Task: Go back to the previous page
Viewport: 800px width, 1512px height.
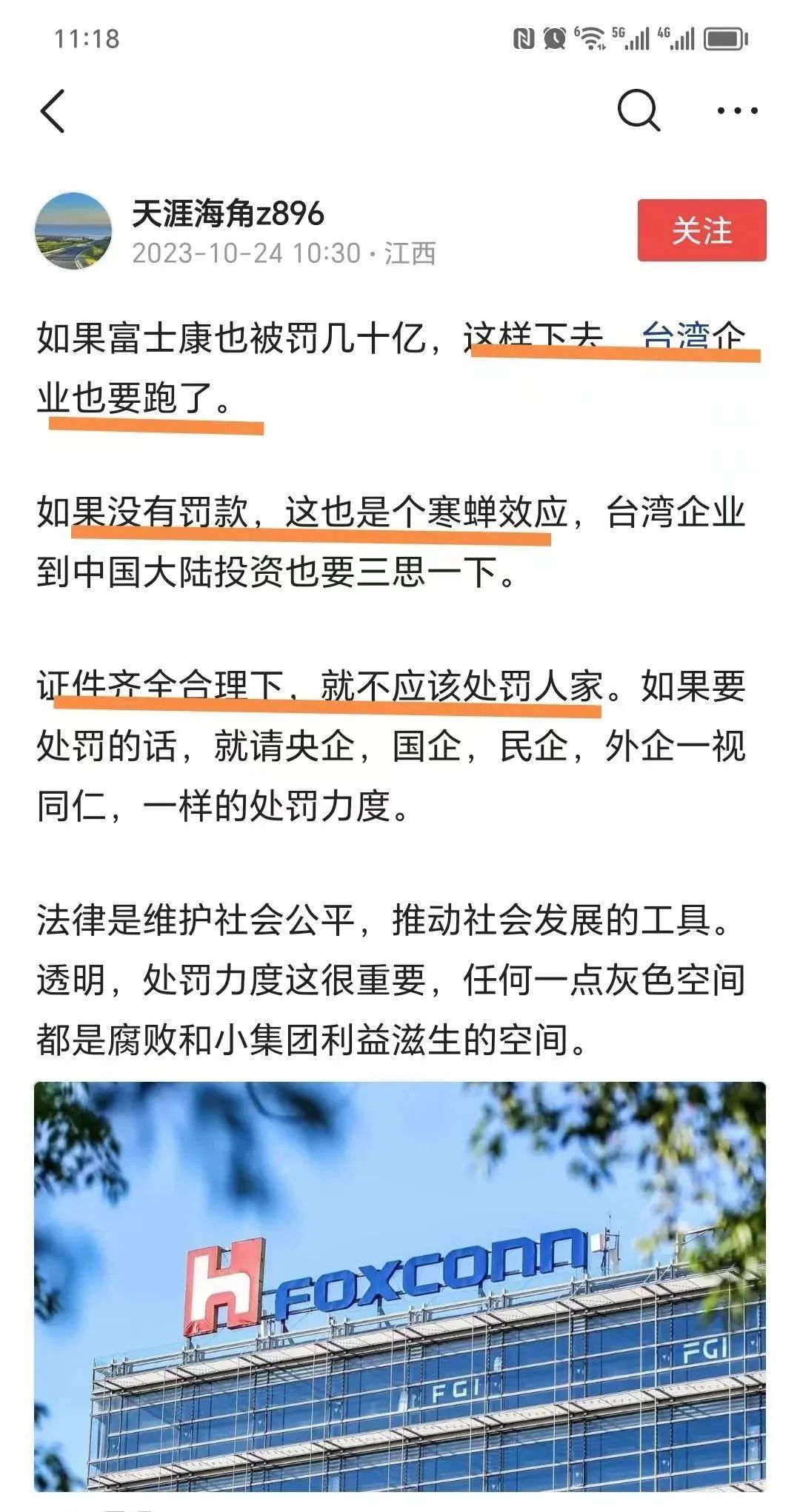Action: (53, 111)
